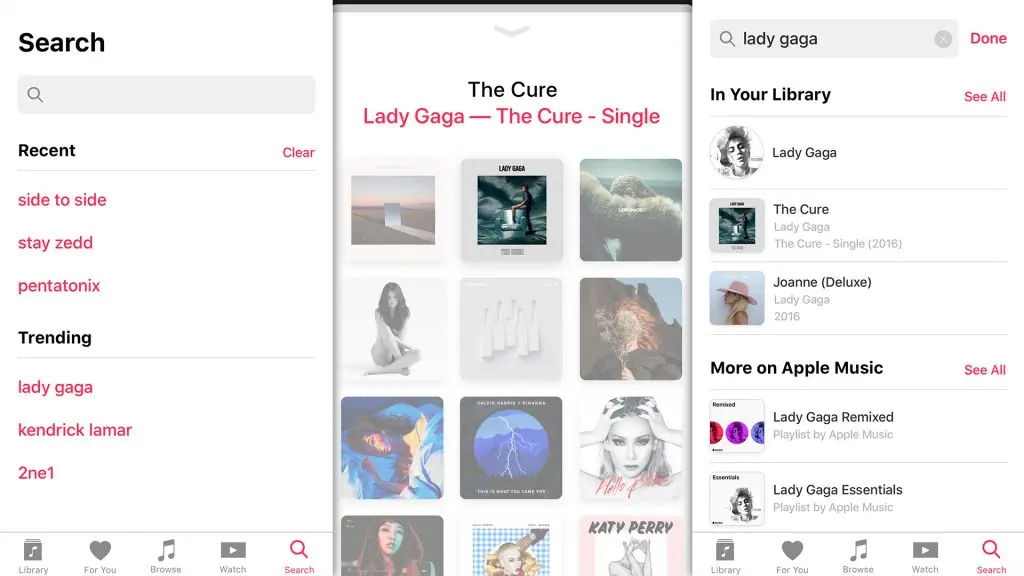Open the Lady Gaga Essentials playlist
Viewport: 1024px width, 576px height.
pos(858,498)
